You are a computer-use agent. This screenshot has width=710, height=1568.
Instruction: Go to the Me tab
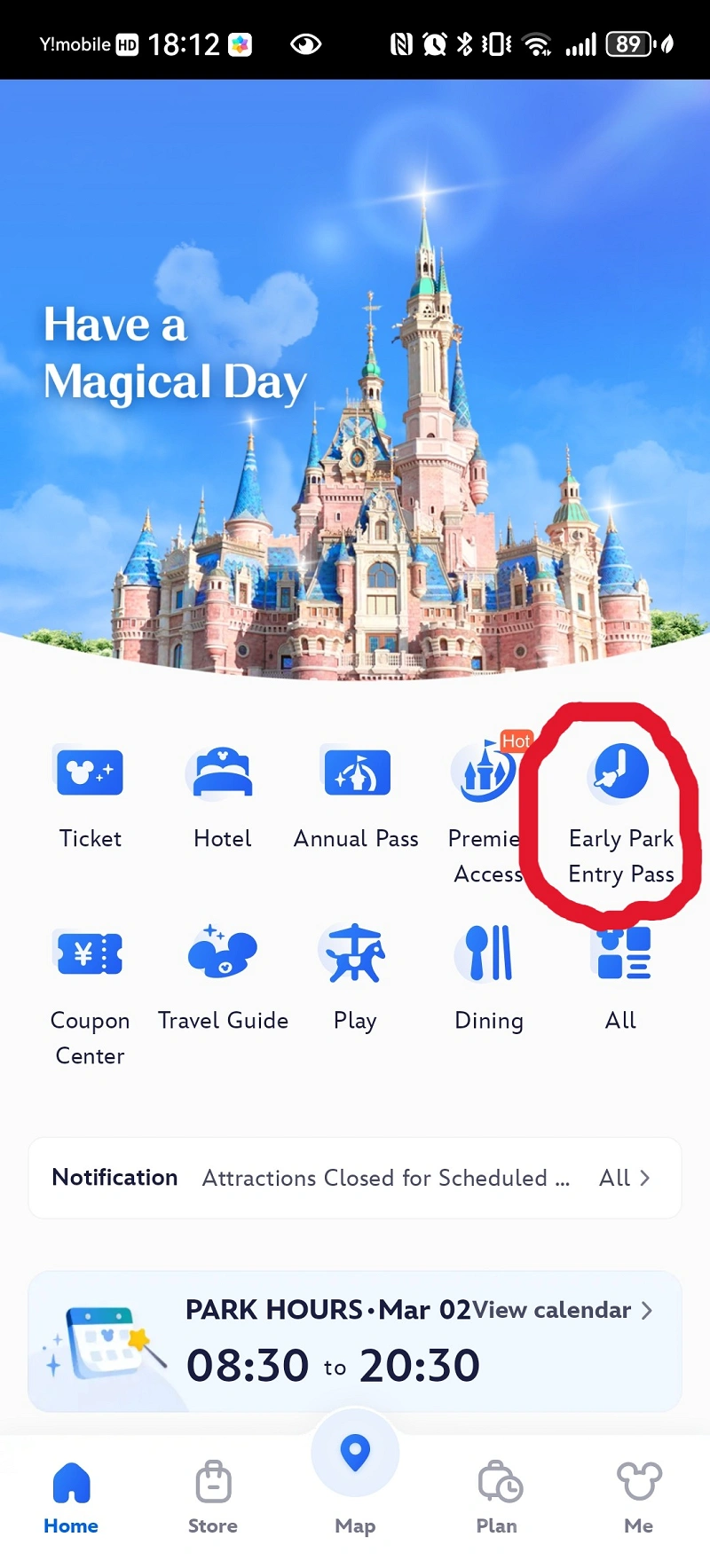coord(638,1497)
